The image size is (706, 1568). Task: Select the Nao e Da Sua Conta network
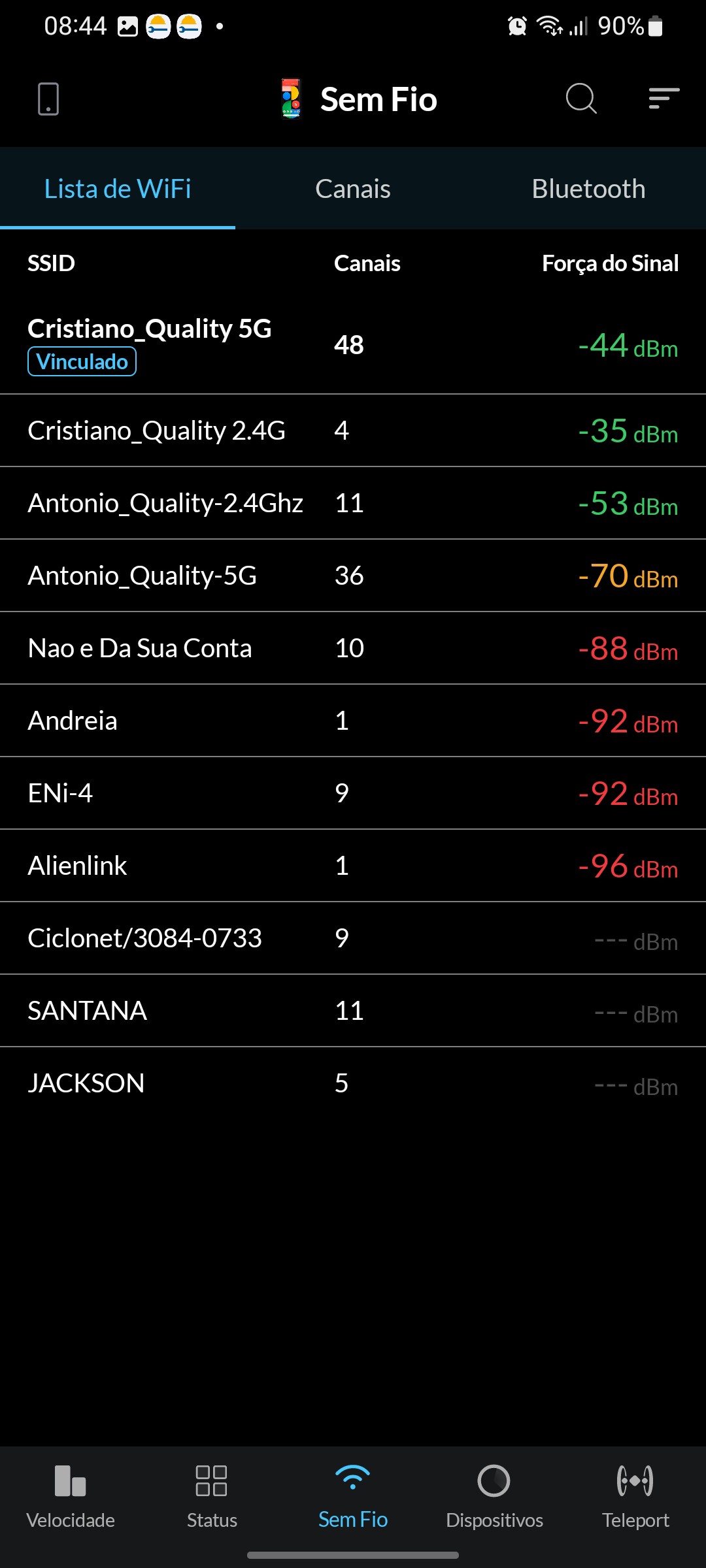(353, 648)
